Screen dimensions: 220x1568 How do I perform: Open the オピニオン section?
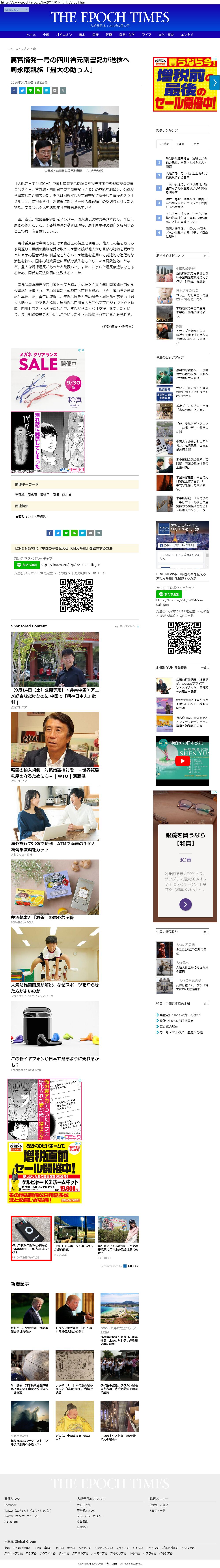[63, 35]
